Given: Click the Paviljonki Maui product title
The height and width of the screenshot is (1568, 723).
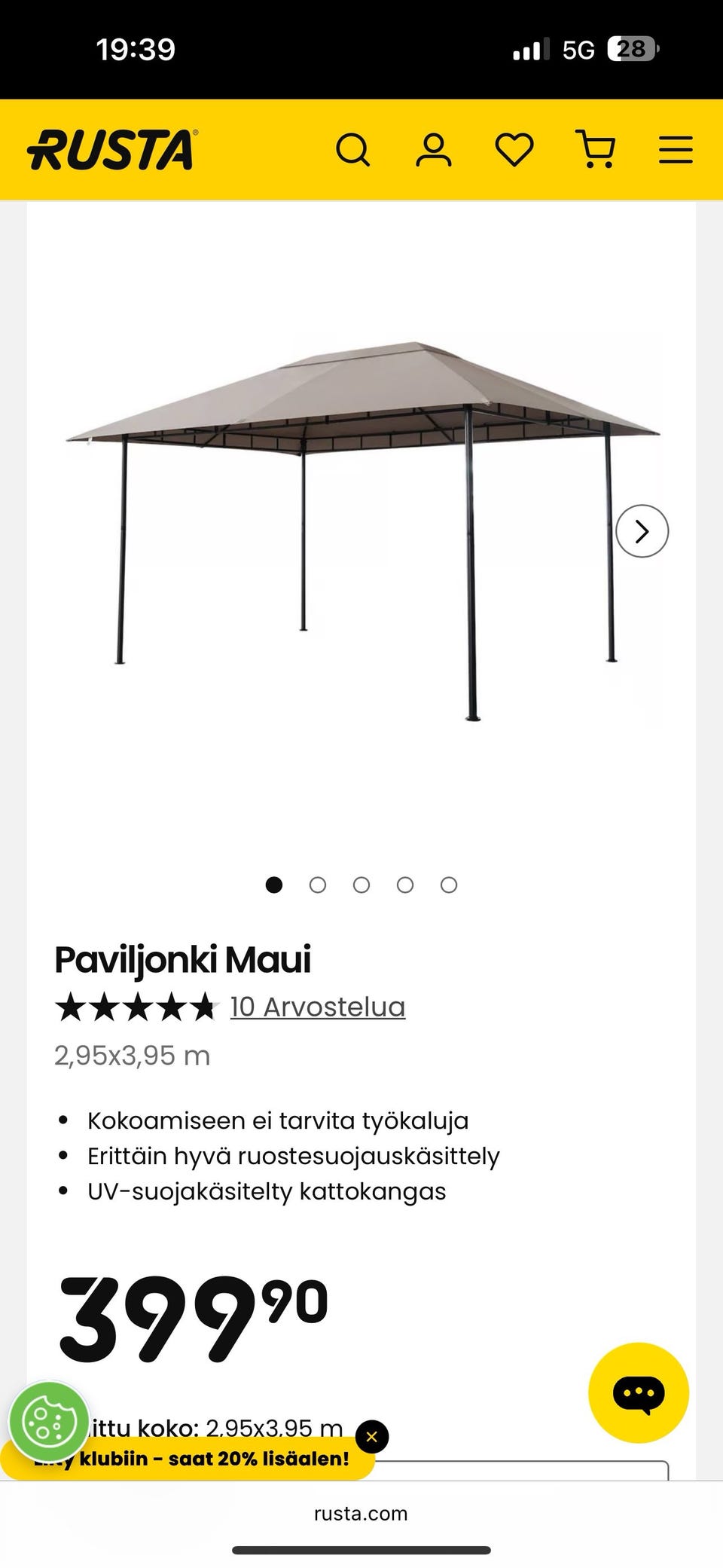Looking at the screenshot, I should (185, 960).
